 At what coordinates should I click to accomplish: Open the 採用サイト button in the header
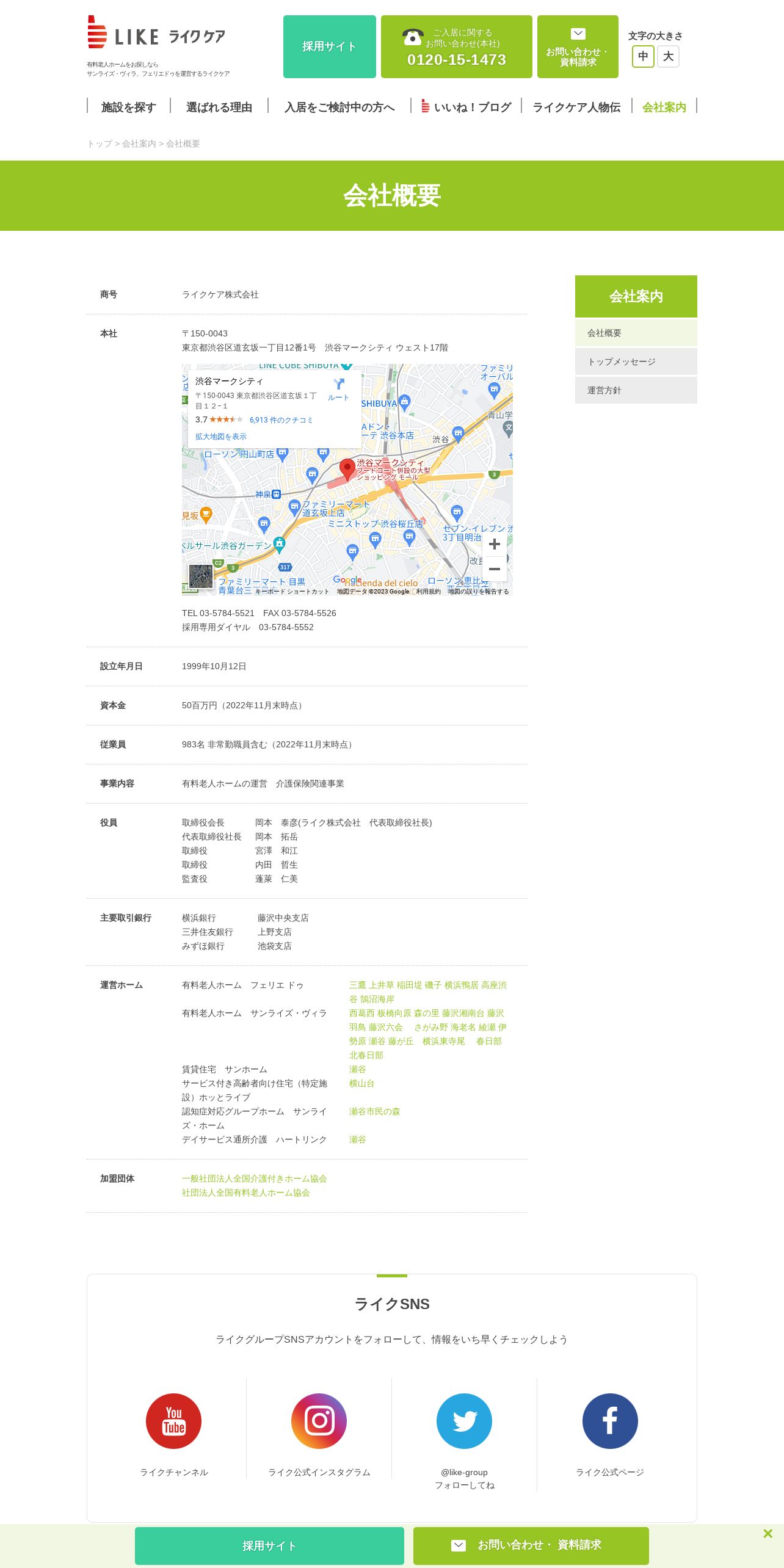(x=329, y=46)
